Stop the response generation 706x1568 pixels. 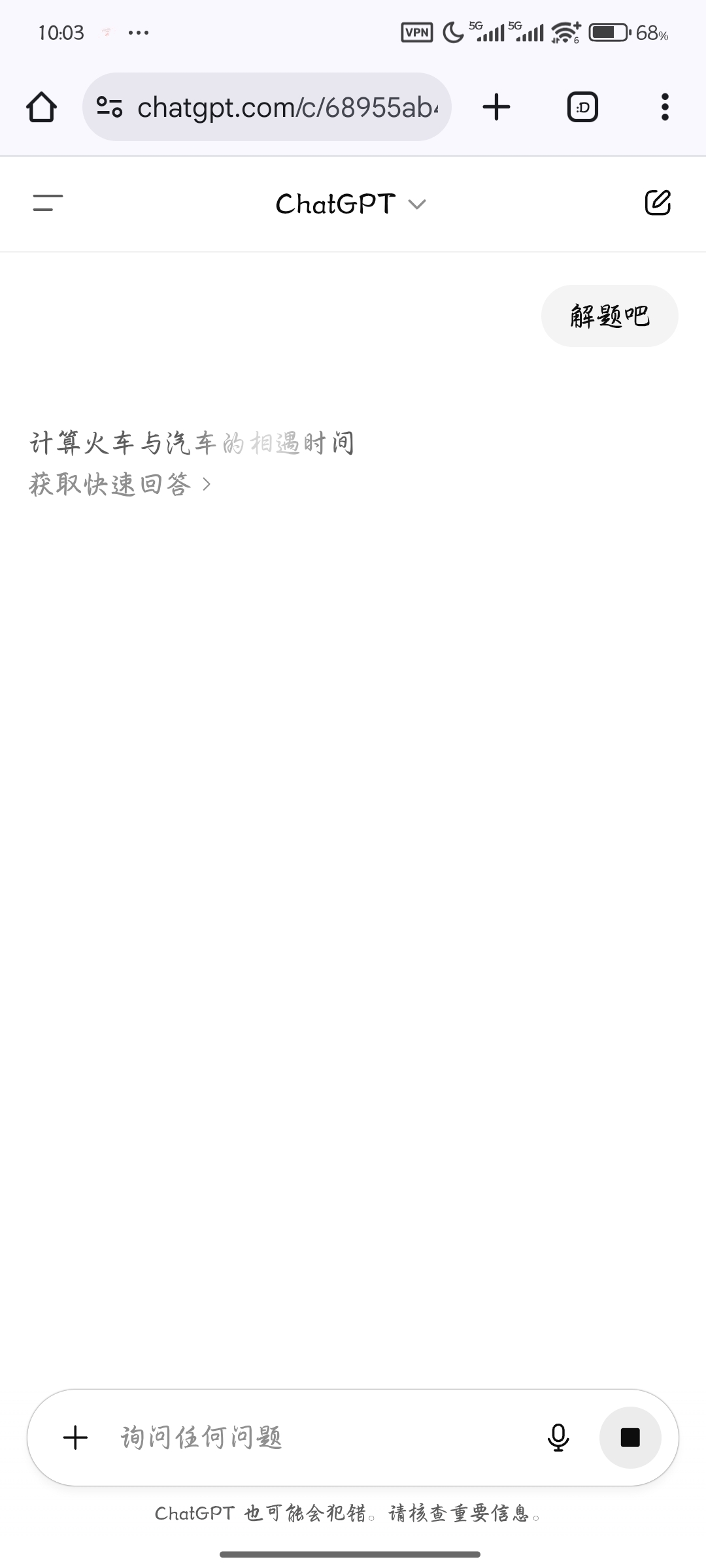[x=630, y=1437]
